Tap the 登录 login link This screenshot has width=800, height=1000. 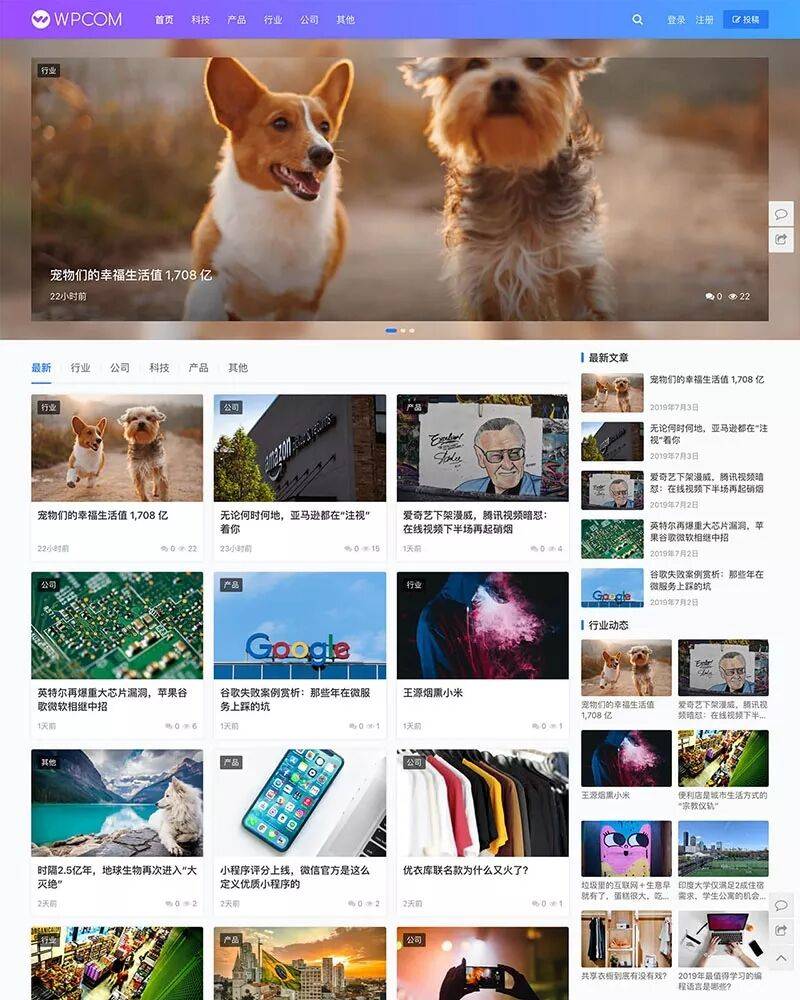[677, 20]
